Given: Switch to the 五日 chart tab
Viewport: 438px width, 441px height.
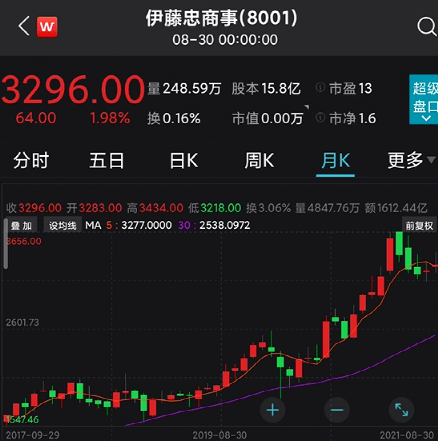Looking at the screenshot, I should pos(107,160).
